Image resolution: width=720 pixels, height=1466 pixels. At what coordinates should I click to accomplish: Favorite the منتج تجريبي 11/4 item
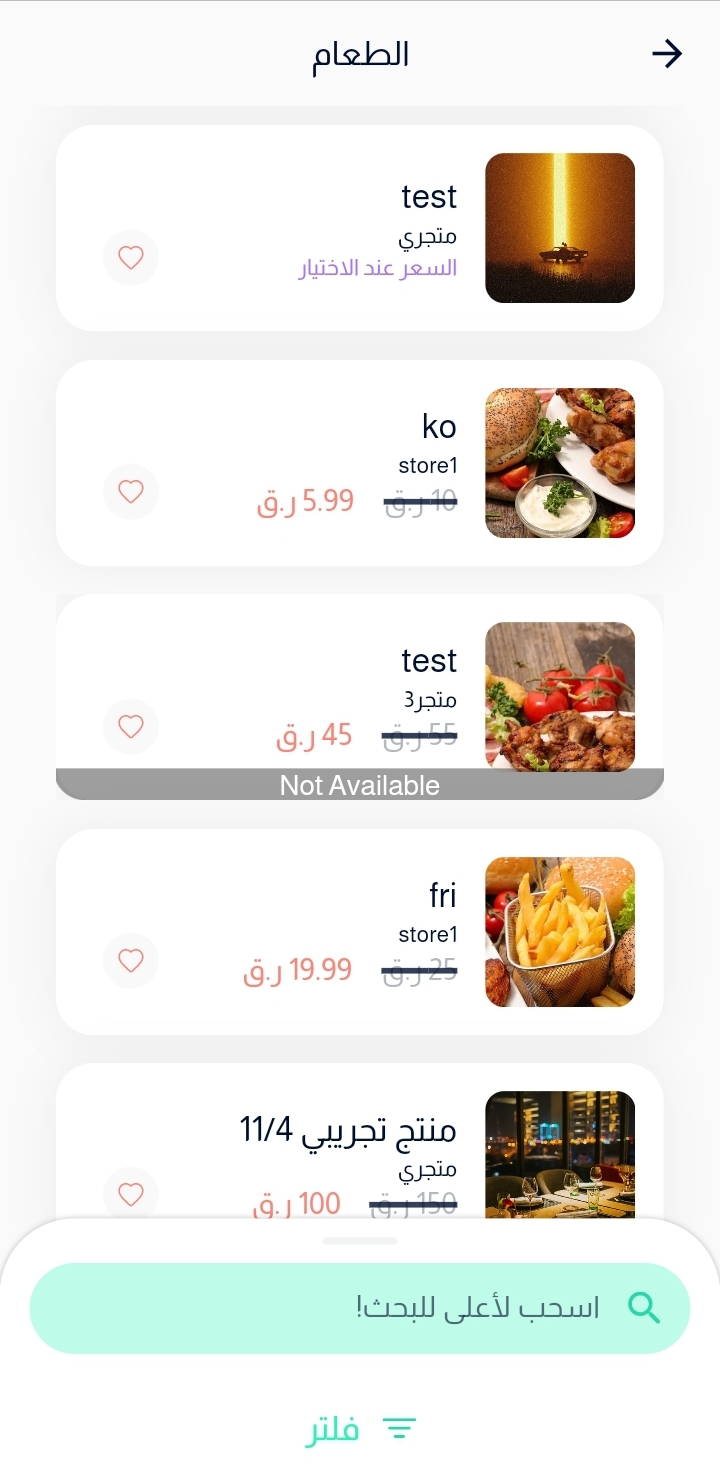click(131, 1194)
